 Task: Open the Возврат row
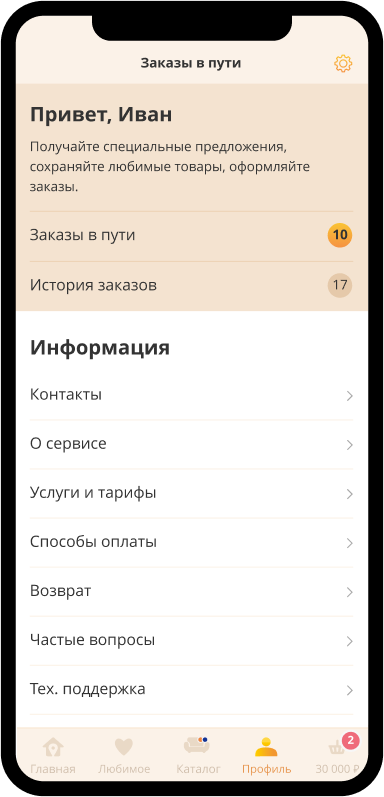191,592
